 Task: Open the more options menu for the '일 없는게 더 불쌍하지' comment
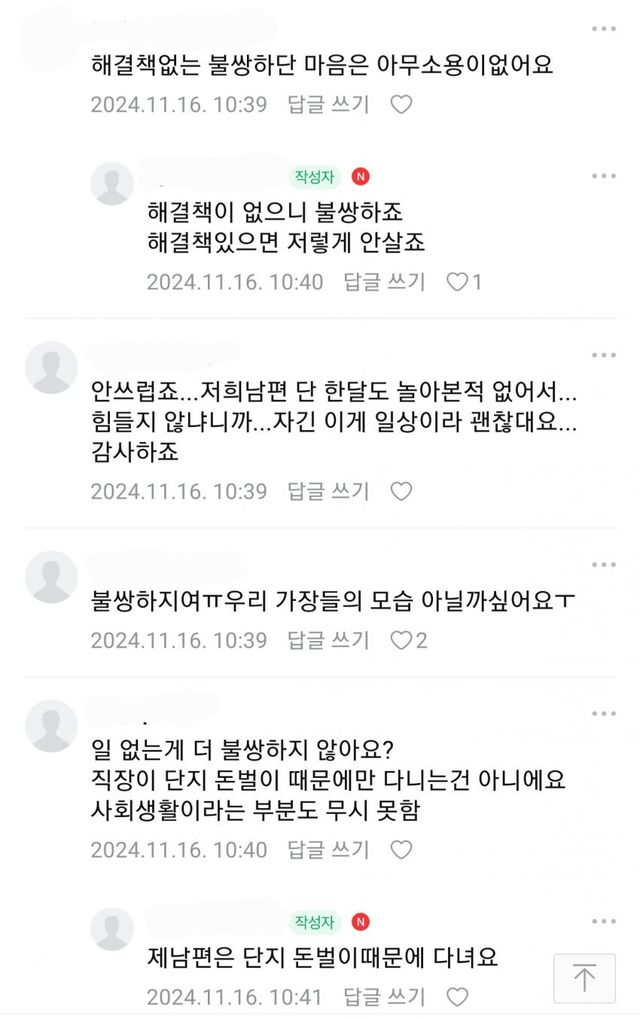pyautogui.click(x=603, y=713)
